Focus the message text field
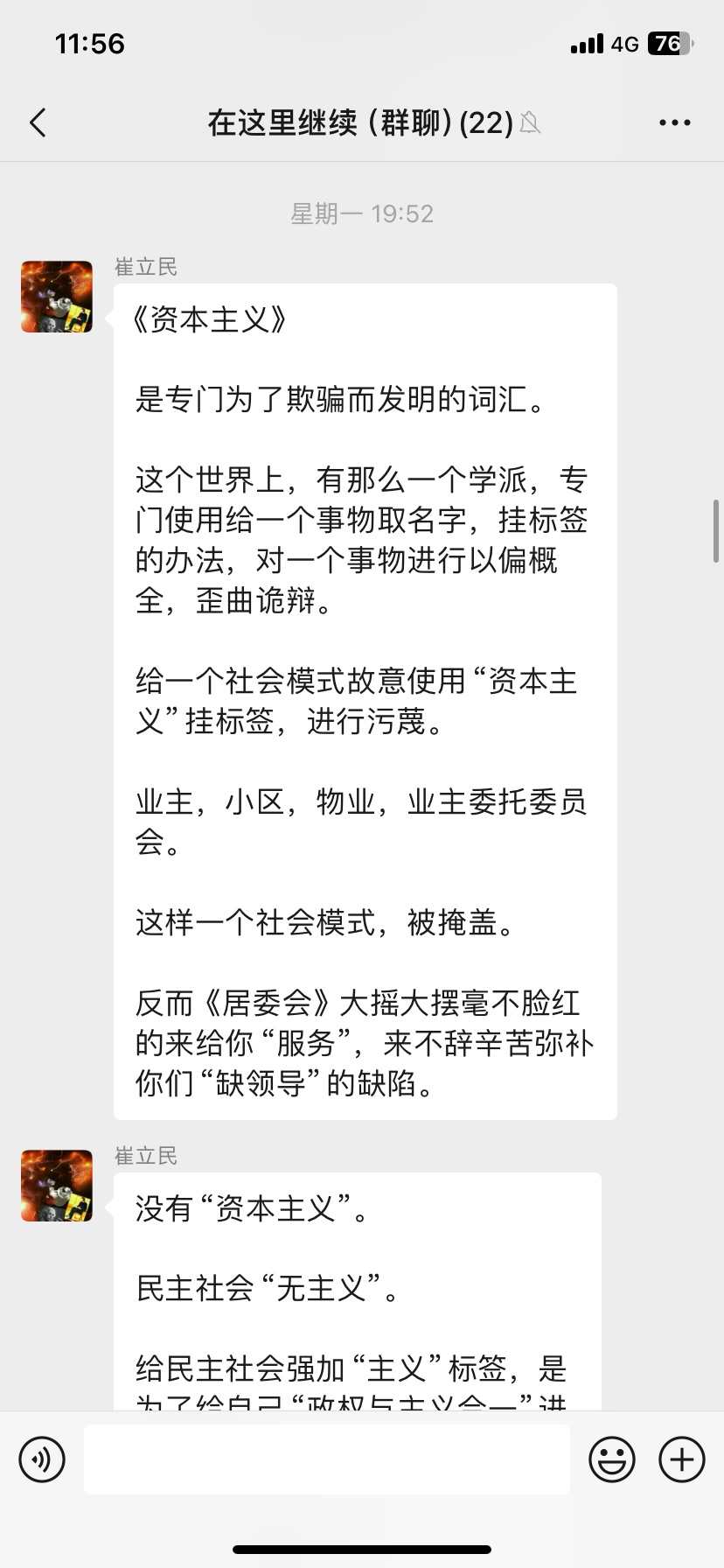Screen dimensions: 724x1568 pyautogui.click(x=326, y=1459)
